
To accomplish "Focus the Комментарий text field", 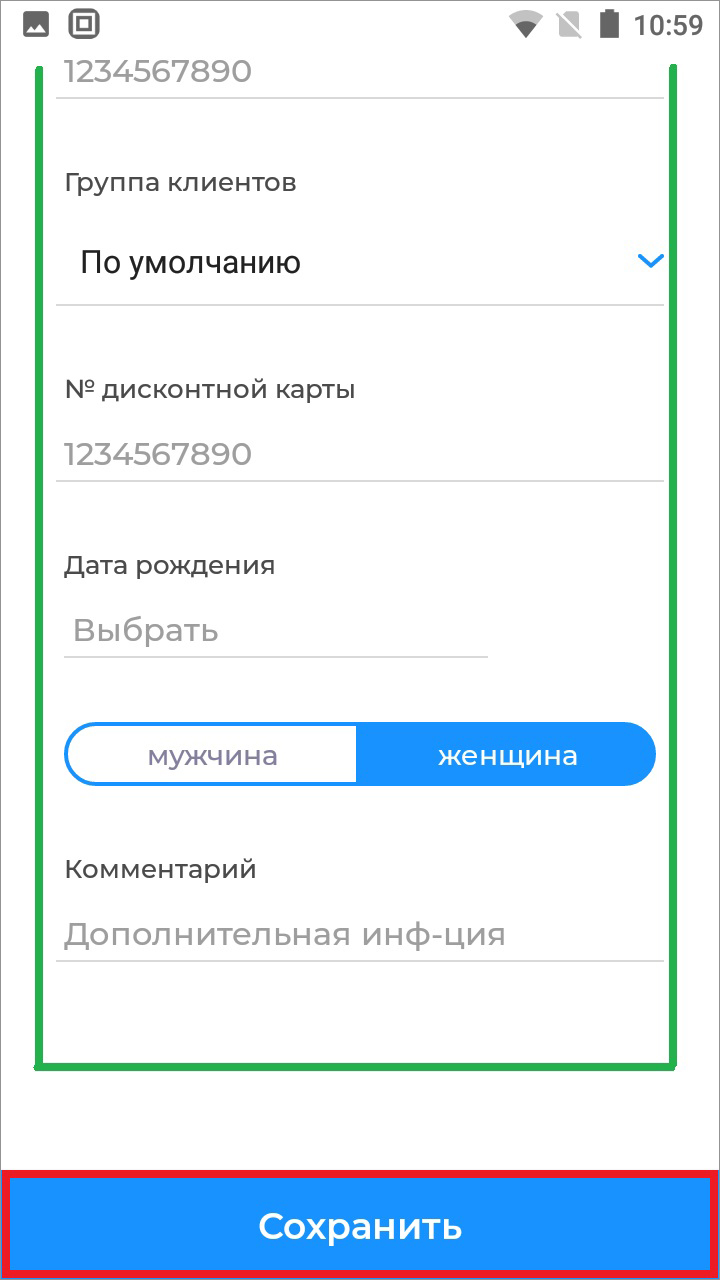I will [360, 935].
